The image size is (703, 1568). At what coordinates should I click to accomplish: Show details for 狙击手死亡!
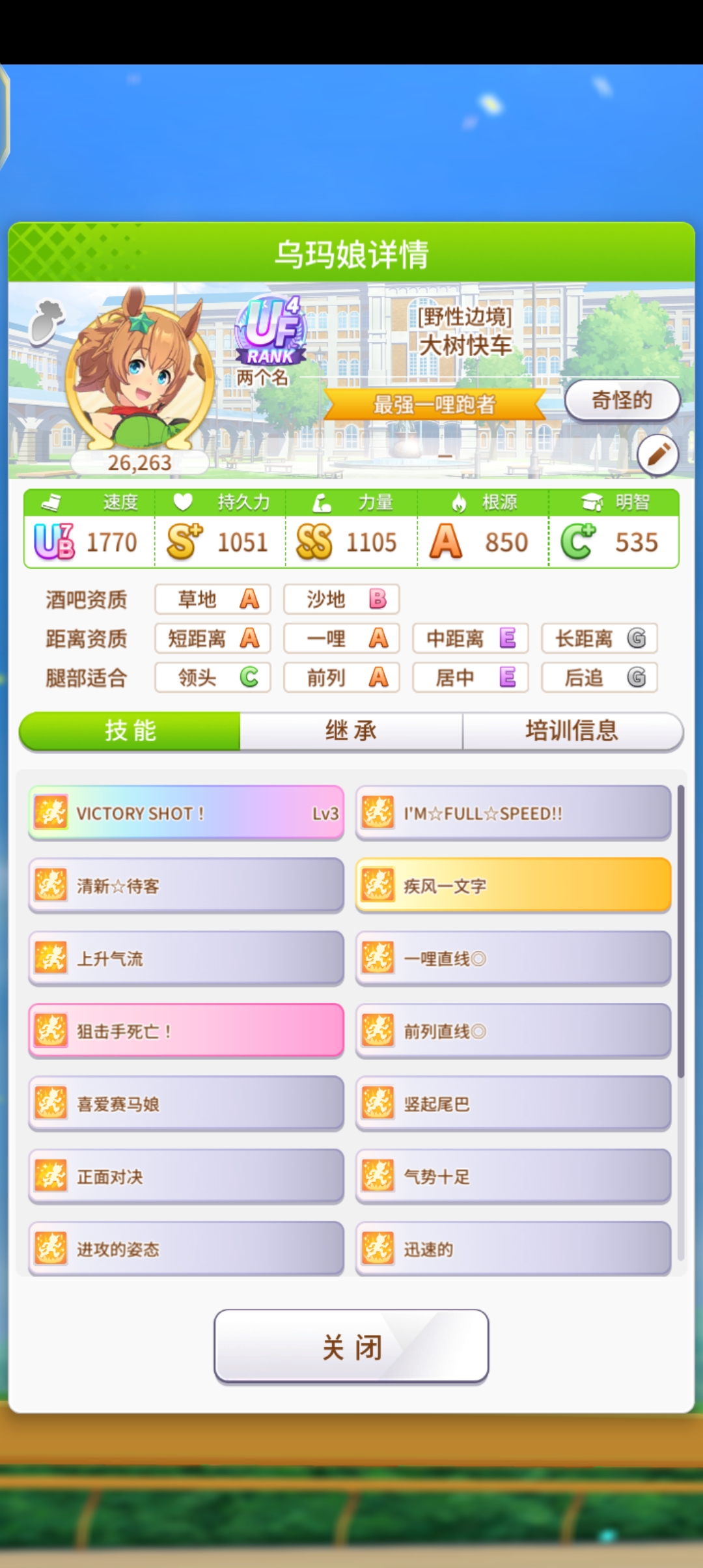[186, 1031]
